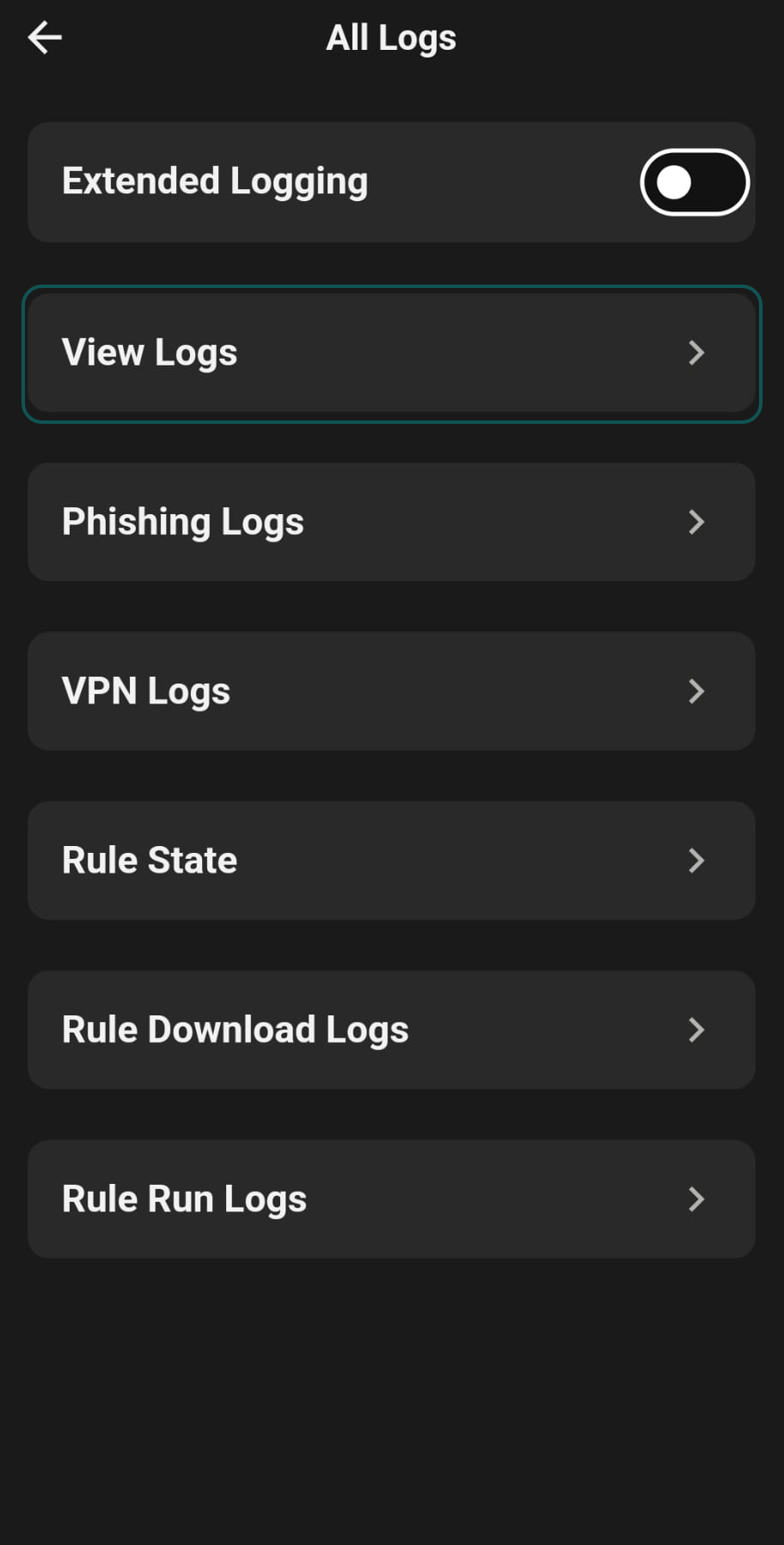Click the Rule Download Logs chevron arrow

click(x=697, y=1030)
